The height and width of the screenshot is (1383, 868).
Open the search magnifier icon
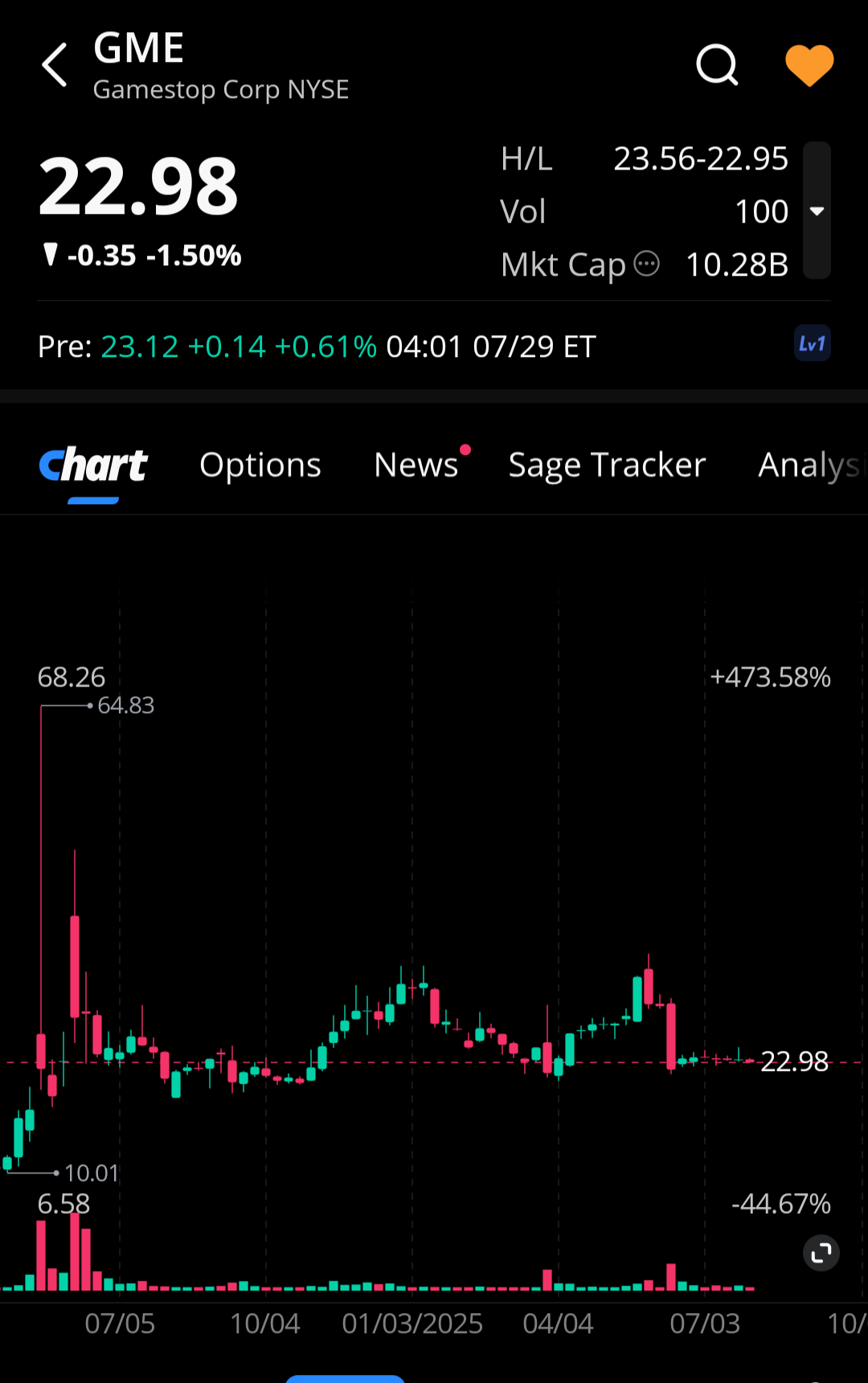[x=716, y=65]
